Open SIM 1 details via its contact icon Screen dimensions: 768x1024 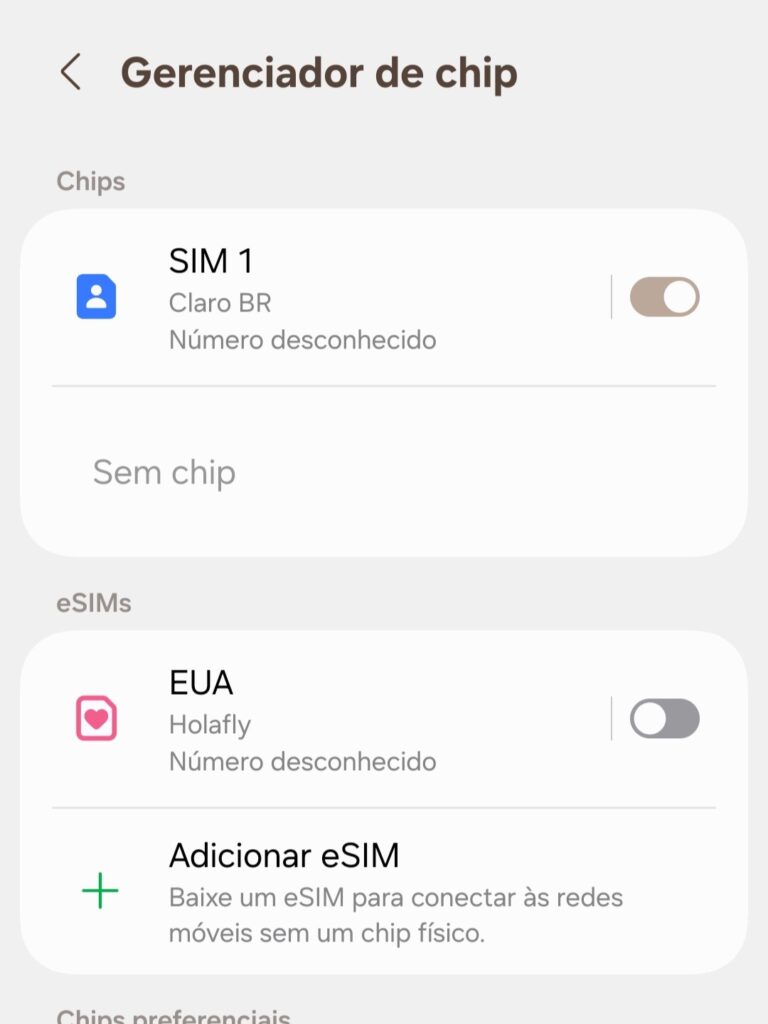pos(97,296)
